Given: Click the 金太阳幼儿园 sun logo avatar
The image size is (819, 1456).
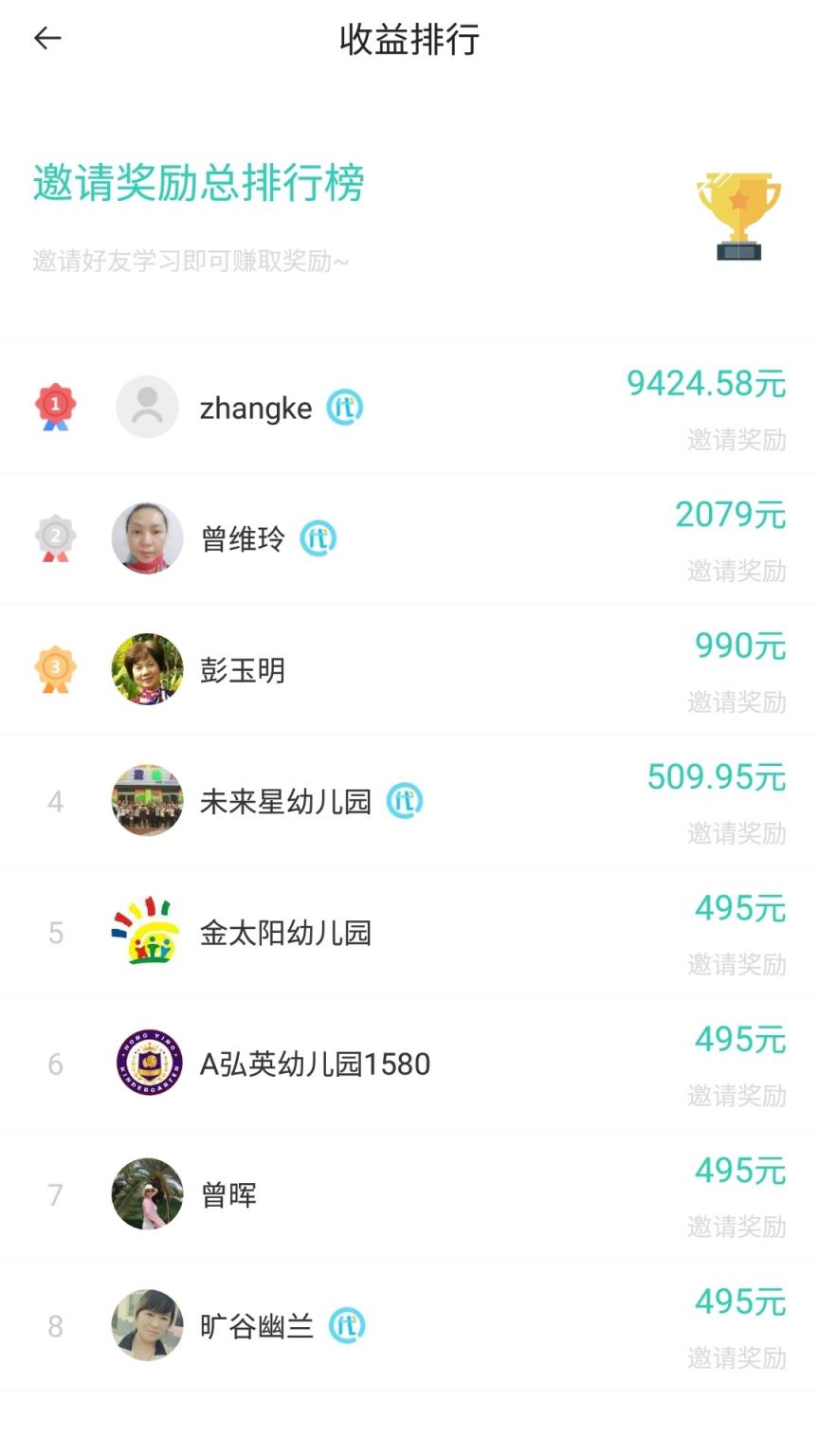Looking at the screenshot, I should pyautogui.click(x=147, y=932).
